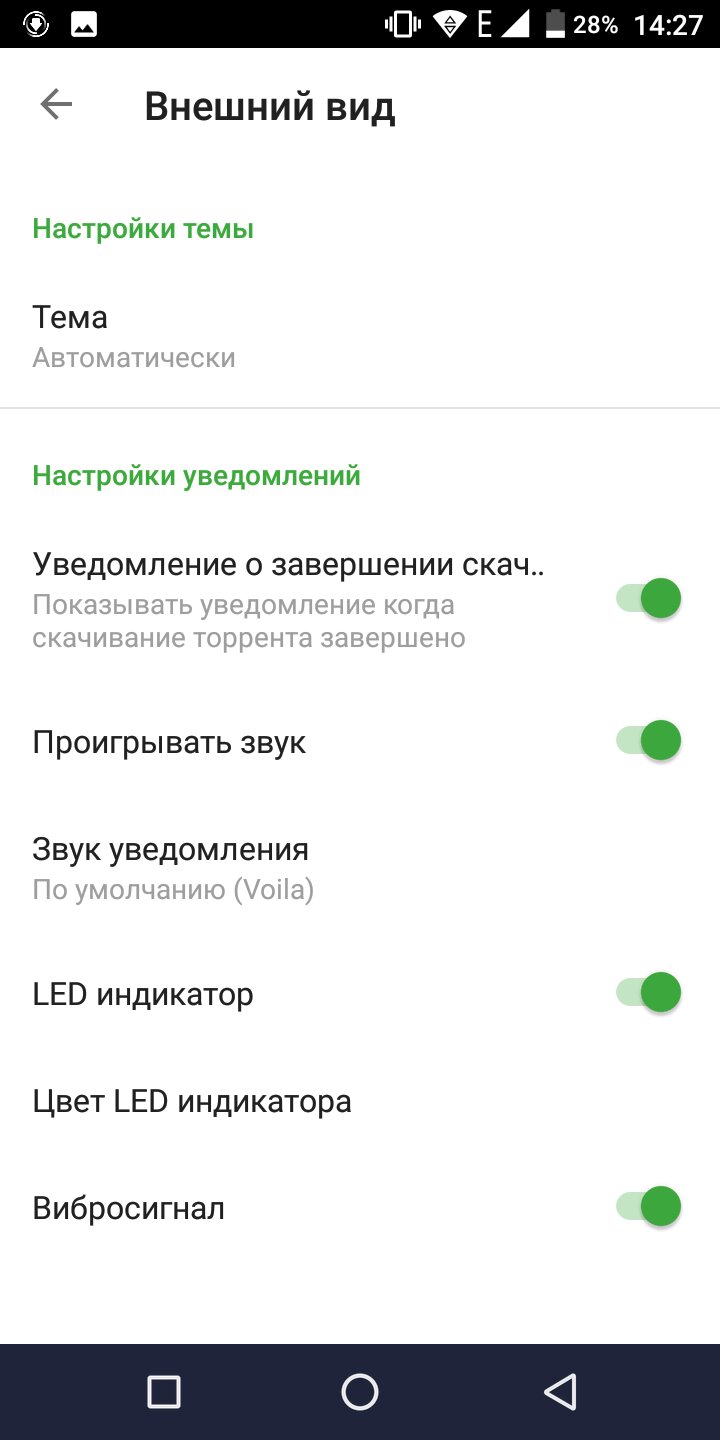Toggle the Вибросигнал switch
Screen dimensions: 720x1440
(x=648, y=1207)
